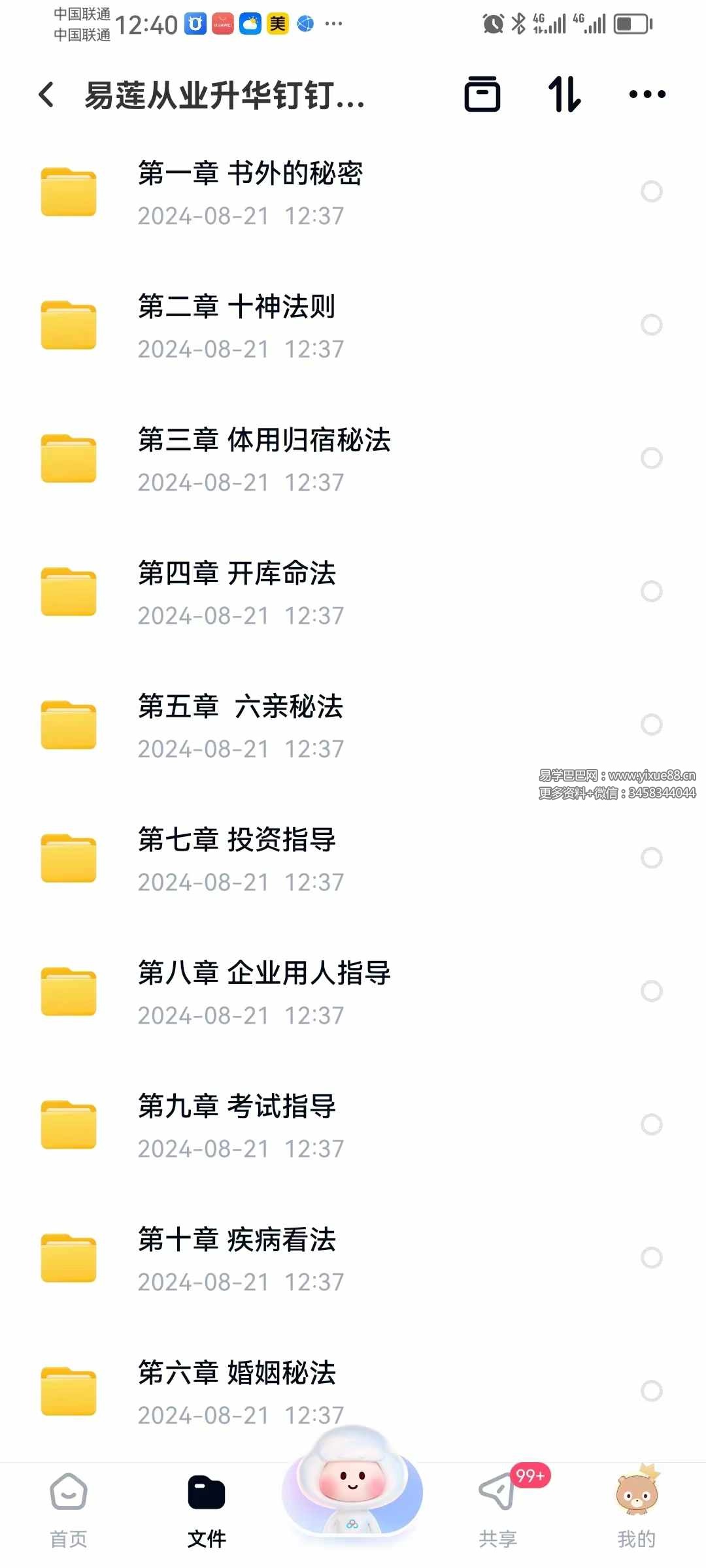Select the checkbox for 第十章 疾病看法
The image size is (706, 1568).
(x=652, y=1256)
